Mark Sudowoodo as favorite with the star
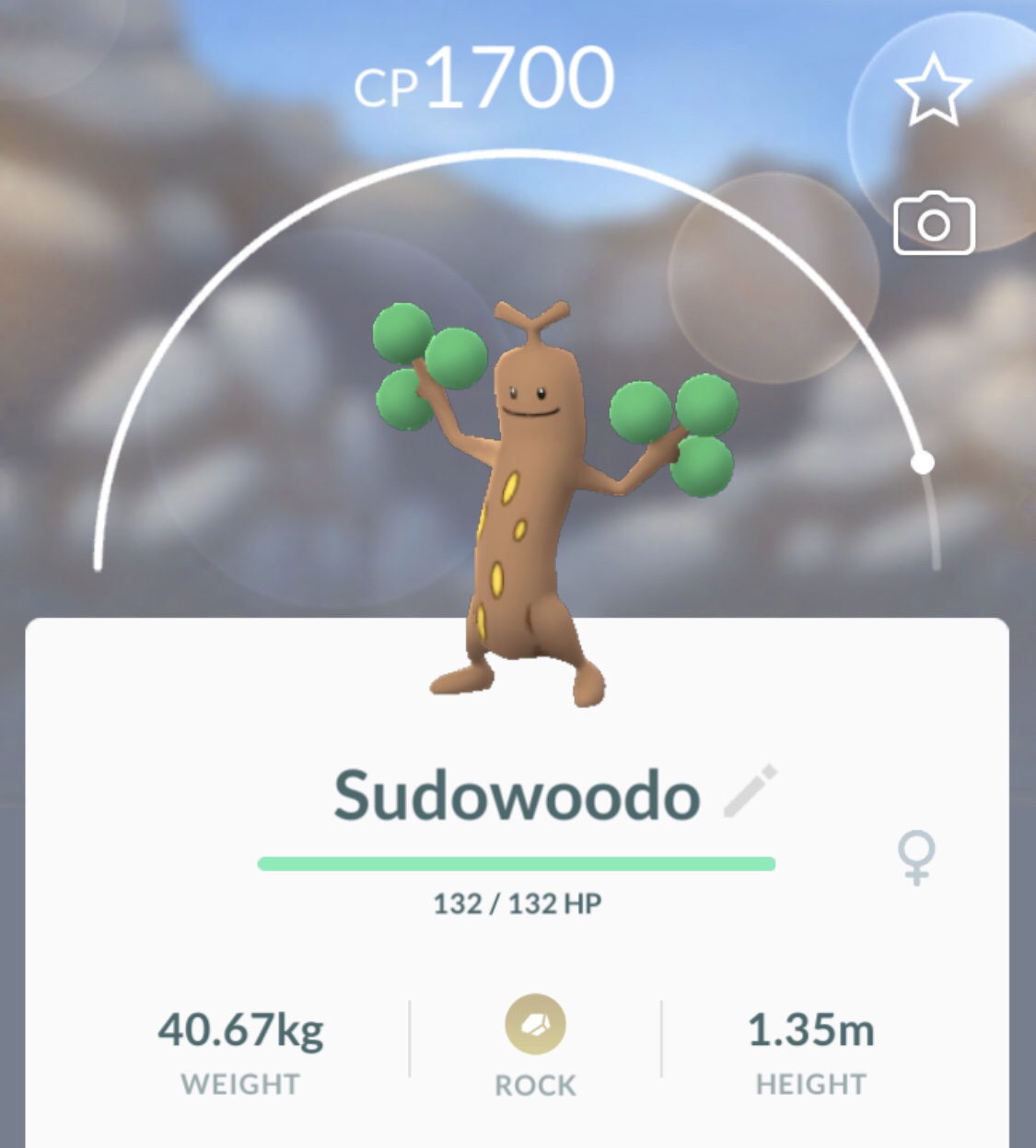 pos(933,90)
